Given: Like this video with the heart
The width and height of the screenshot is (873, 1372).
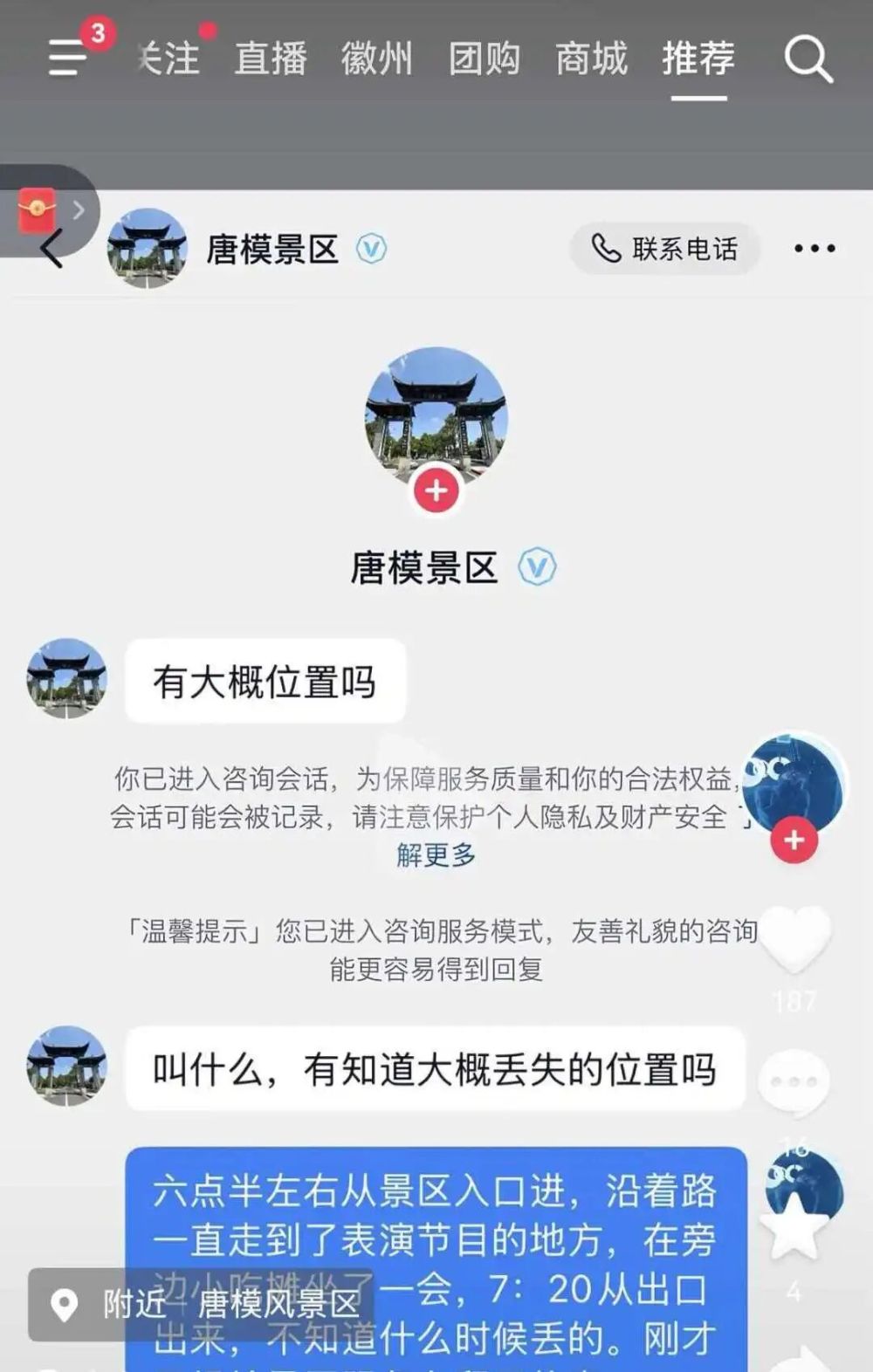Looking at the screenshot, I should coord(794,939).
